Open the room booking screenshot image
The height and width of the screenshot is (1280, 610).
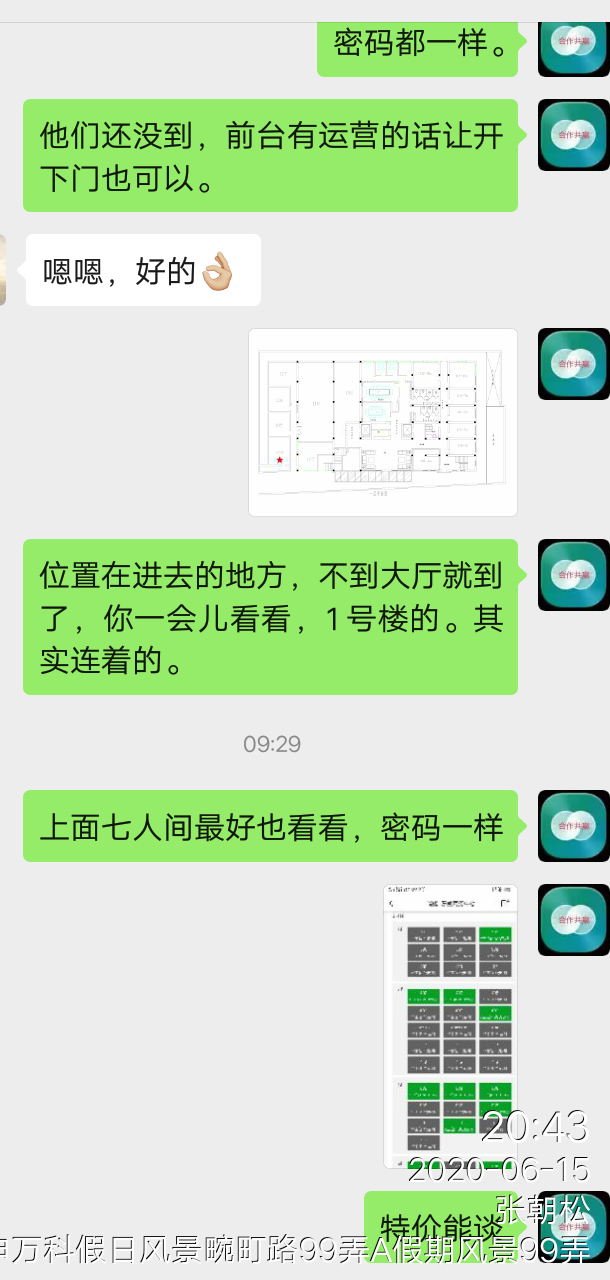[x=451, y=1025]
